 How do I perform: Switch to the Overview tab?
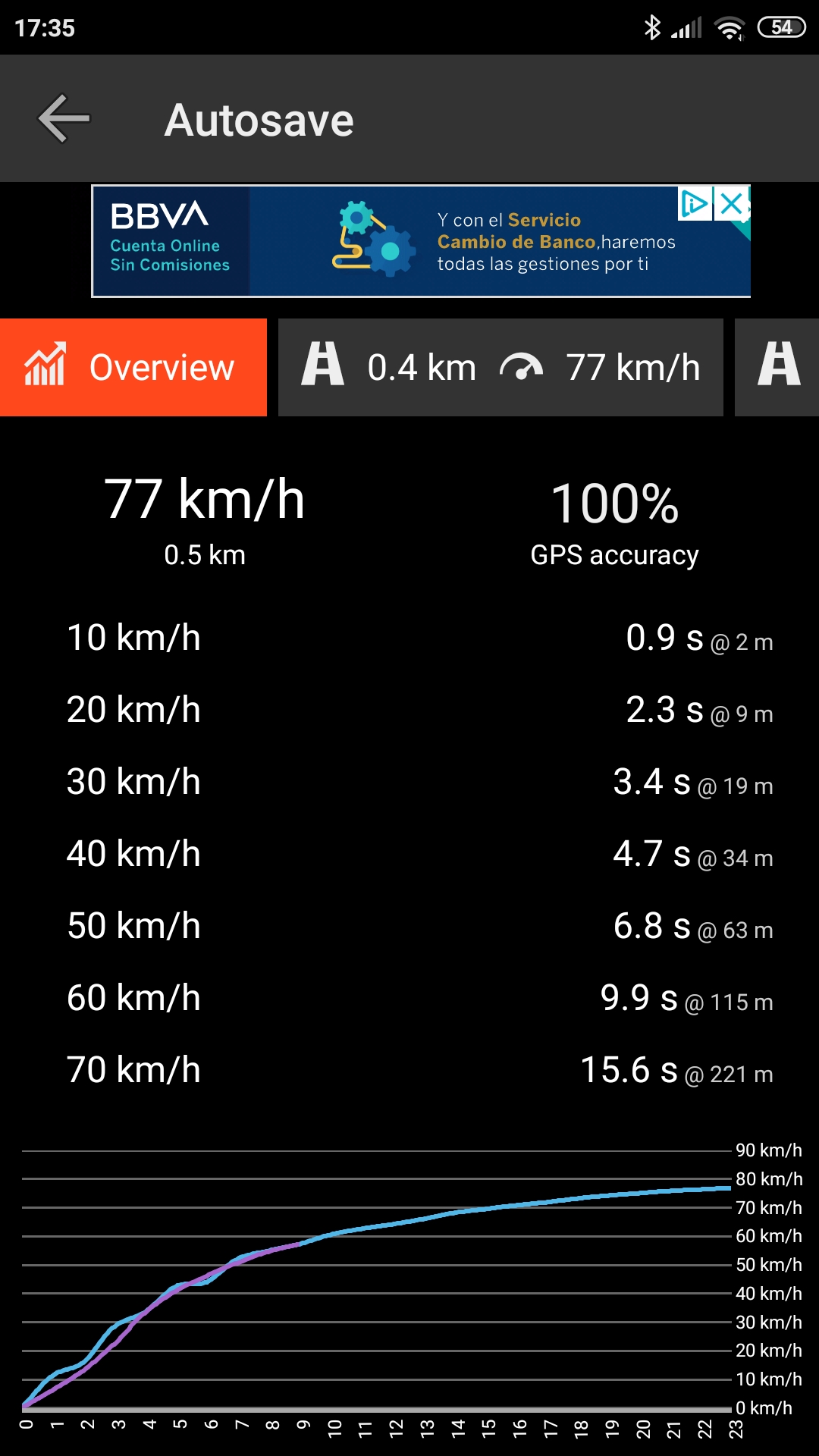point(133,367)
